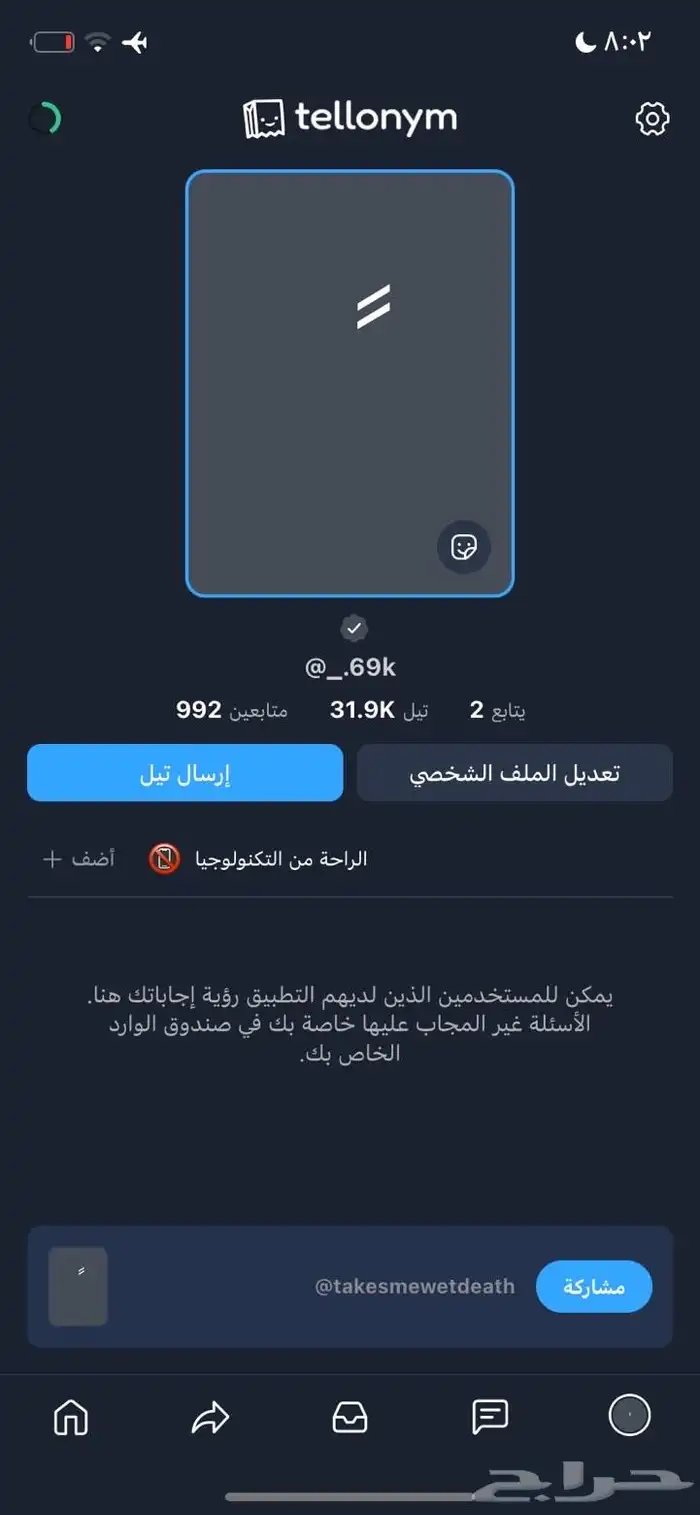This screenshot has height=1515, width=700.
Task: Tap the مشاركة share button
Action: click(x=594, y=1286)
